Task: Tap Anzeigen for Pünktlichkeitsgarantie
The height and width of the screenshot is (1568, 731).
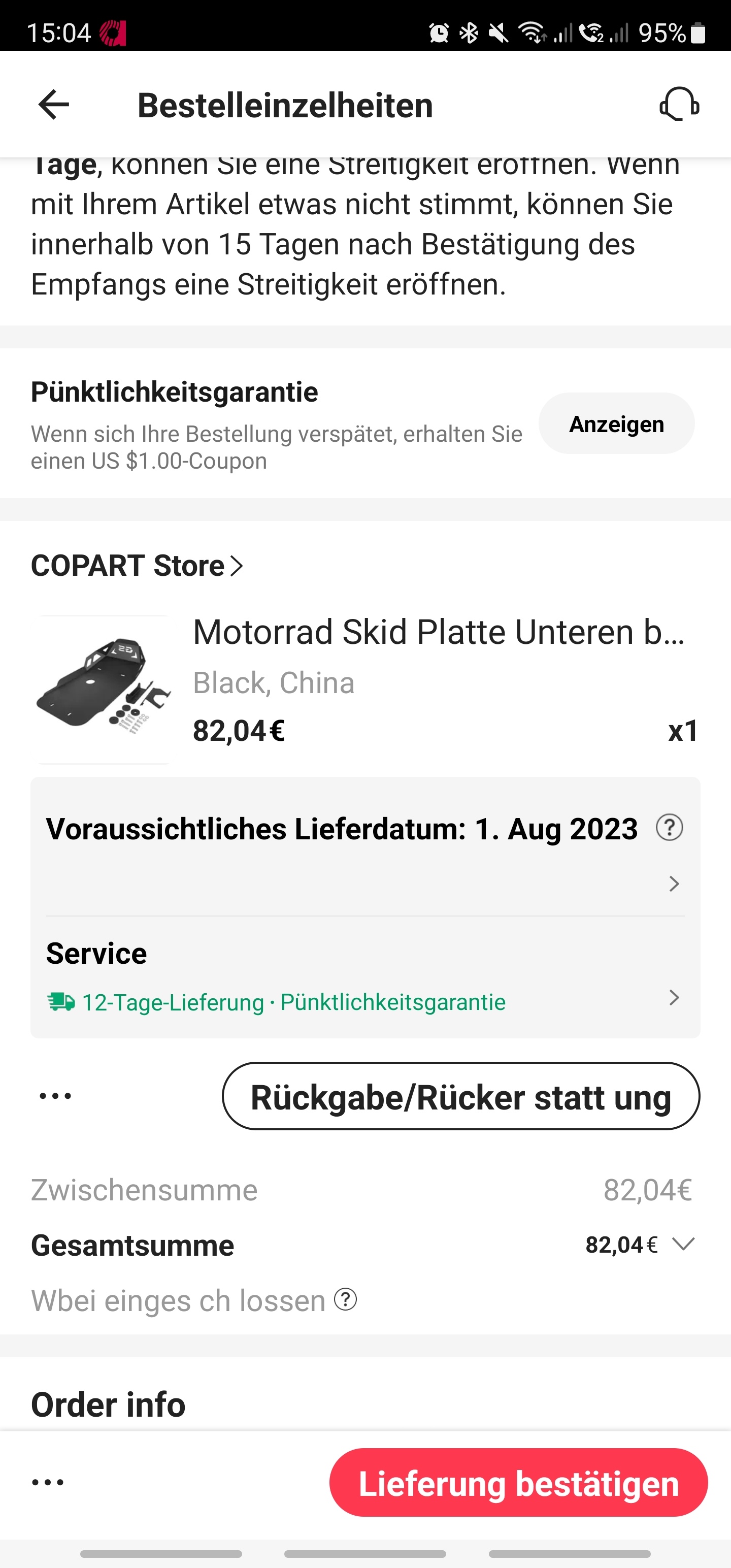Action: 616,423
